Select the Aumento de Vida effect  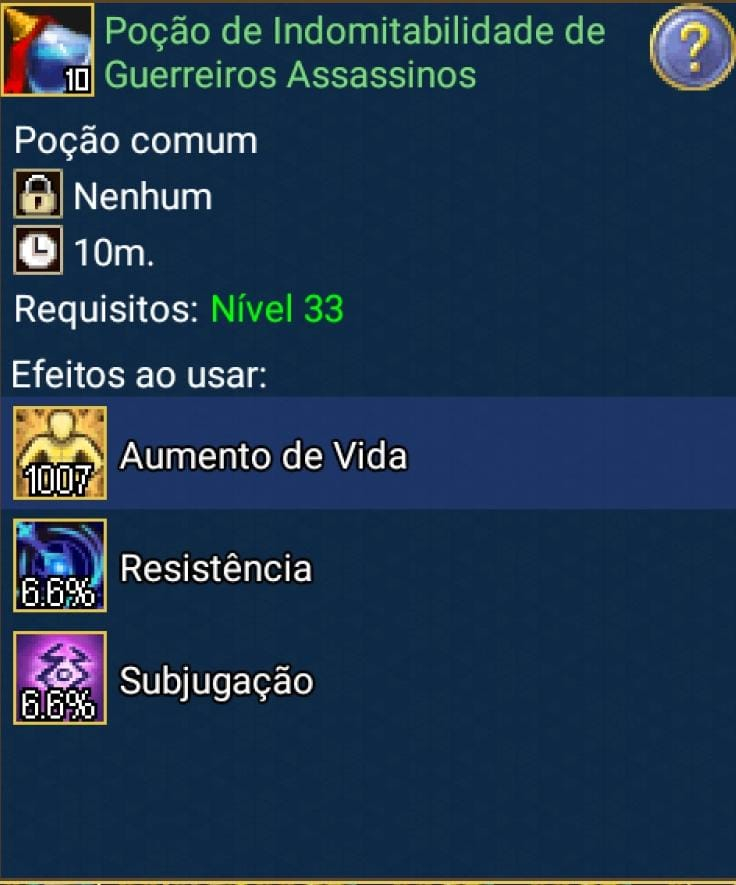point(262,456)
